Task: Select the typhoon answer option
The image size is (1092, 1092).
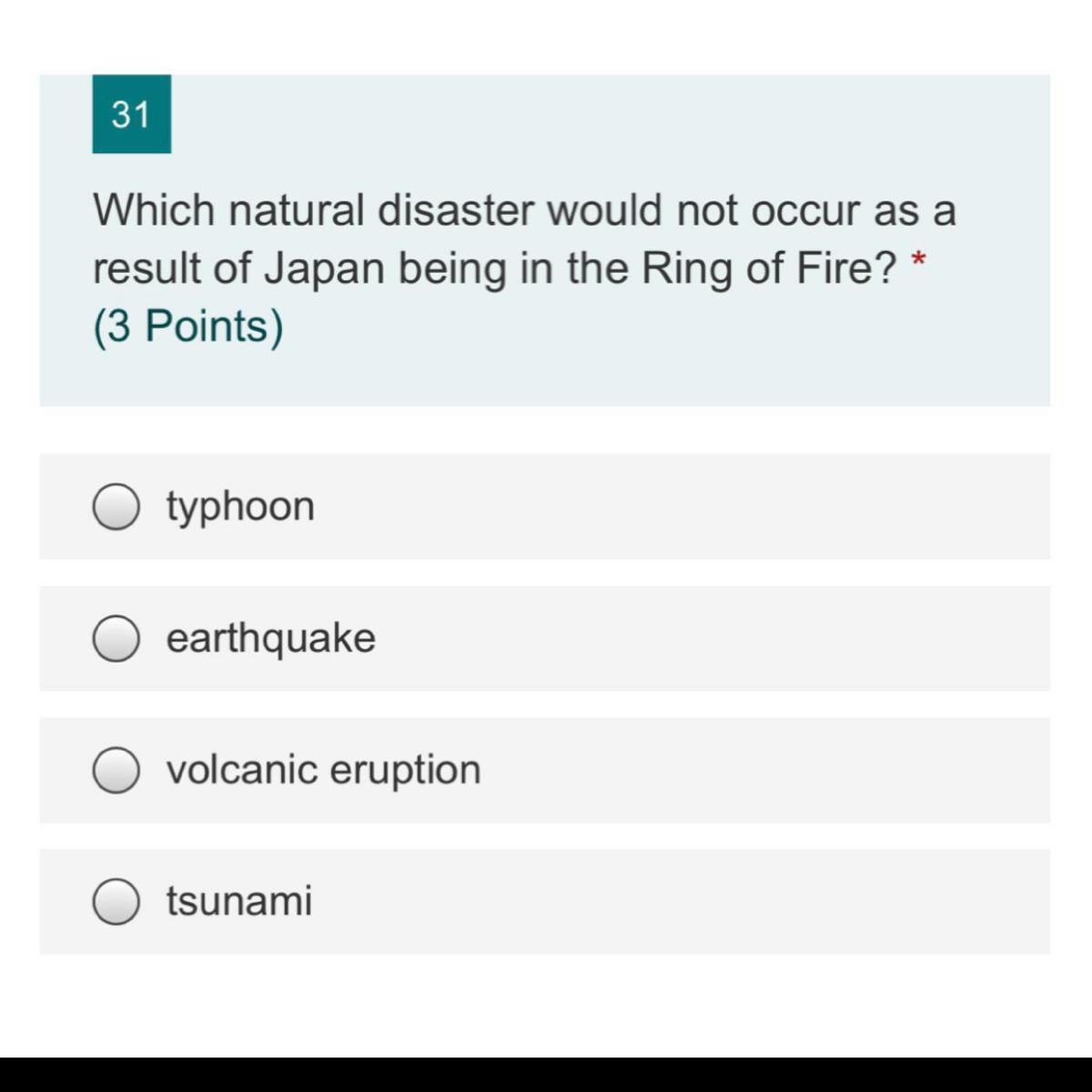Action: [x=116, y=507]
